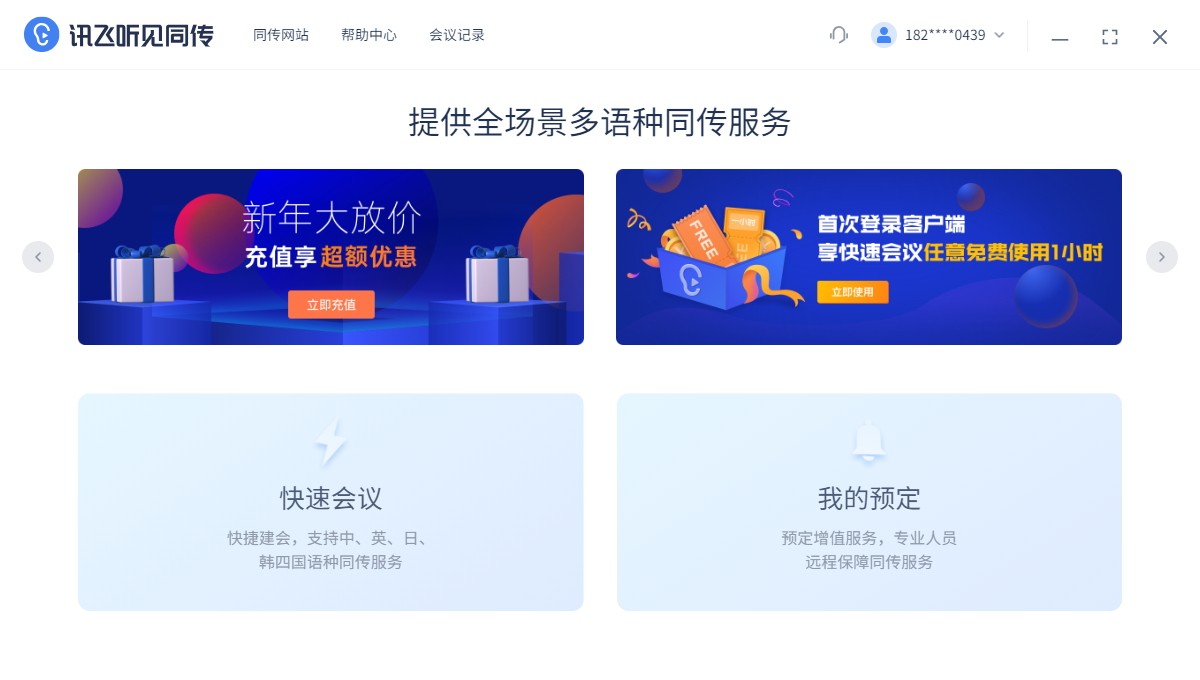Viewport: 1200px width, 680px height.
Task: Minimize the window
Action: pyautogui.click(x=1060, y=37)
